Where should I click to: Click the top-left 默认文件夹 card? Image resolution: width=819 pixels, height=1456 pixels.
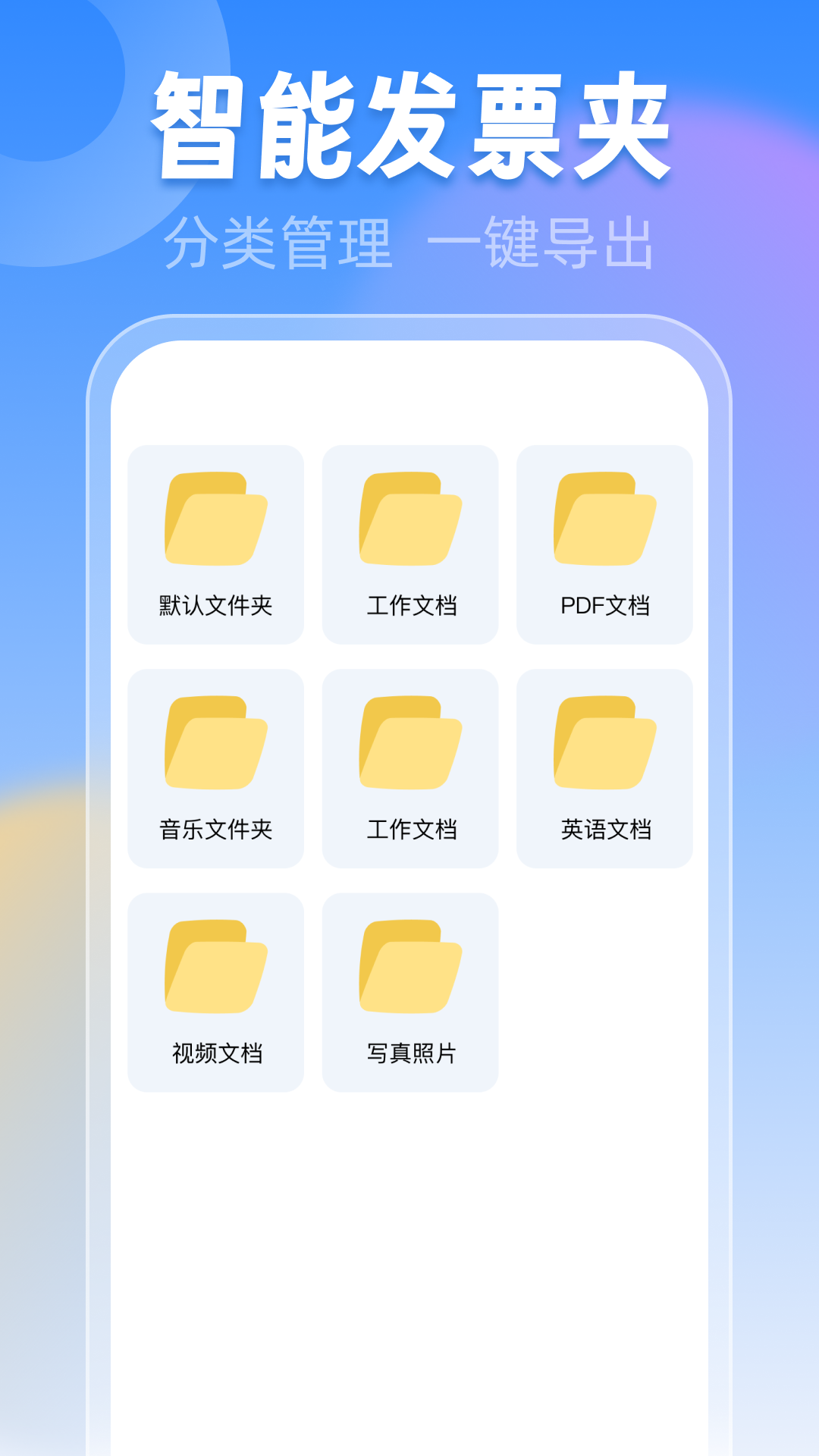(217, 542)
